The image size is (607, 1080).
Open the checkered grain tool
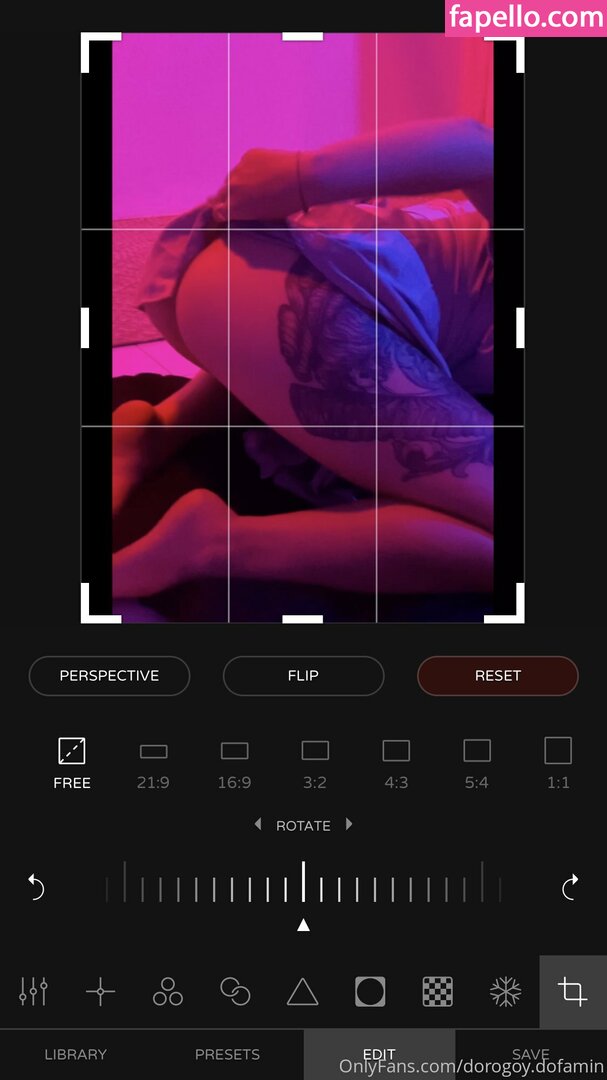(x=437, y=992)
